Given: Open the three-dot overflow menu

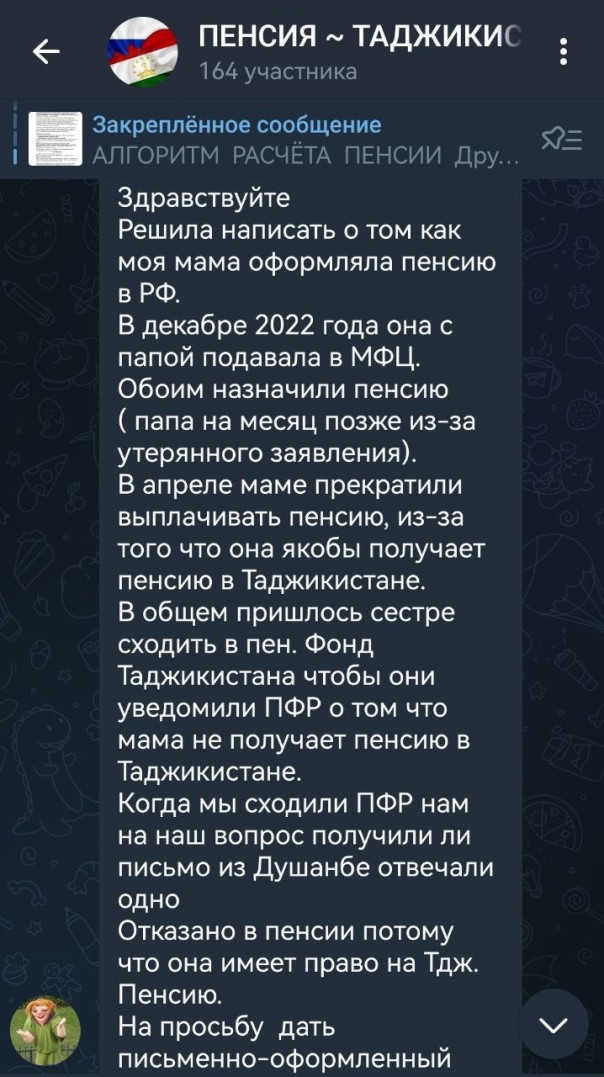Looking at the screenshot, I should [564, 52].
